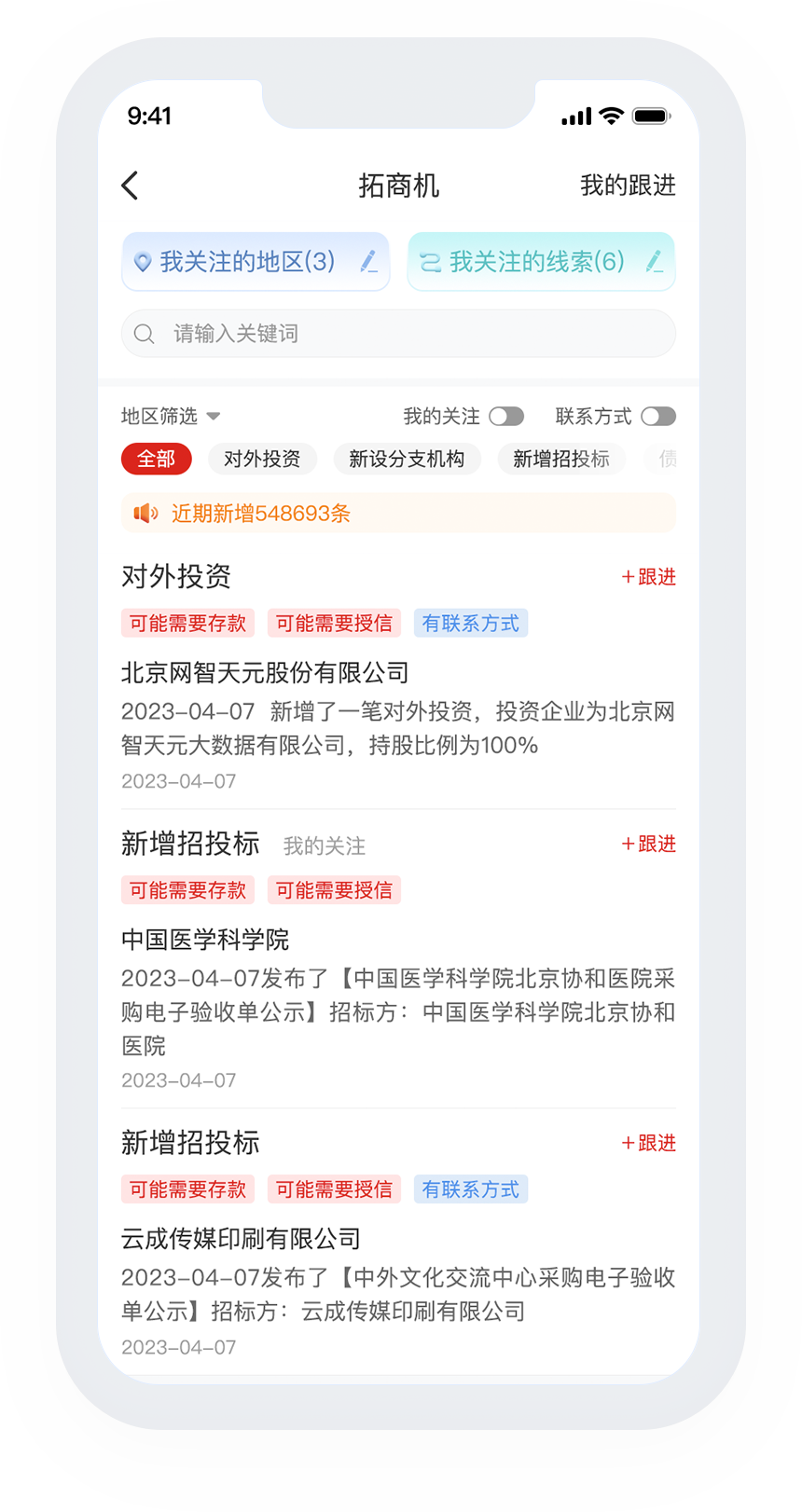Edit 我关注的线索(6) card
This screenshot has height=1512, width=802.
(655, 262)
